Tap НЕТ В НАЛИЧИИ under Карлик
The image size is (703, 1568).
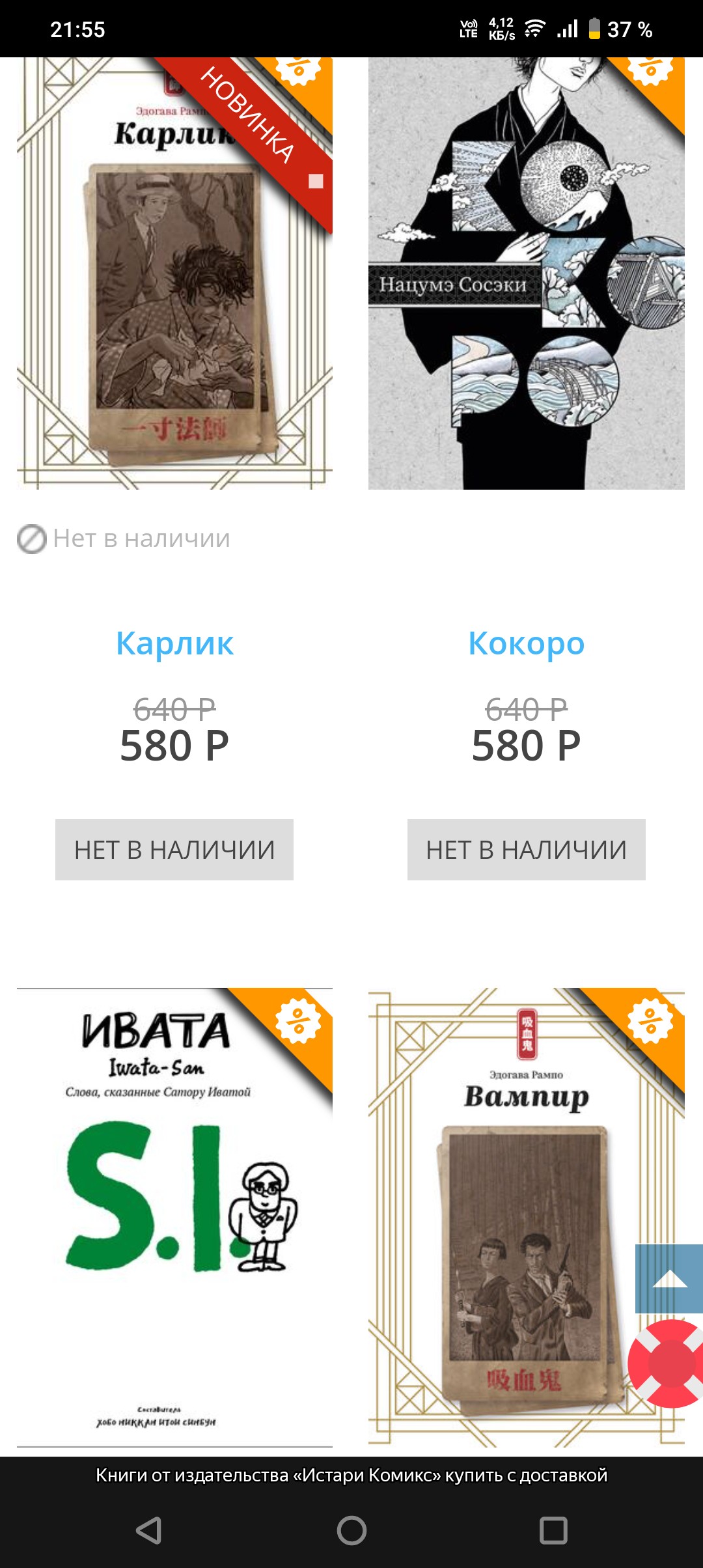[174, 850]
